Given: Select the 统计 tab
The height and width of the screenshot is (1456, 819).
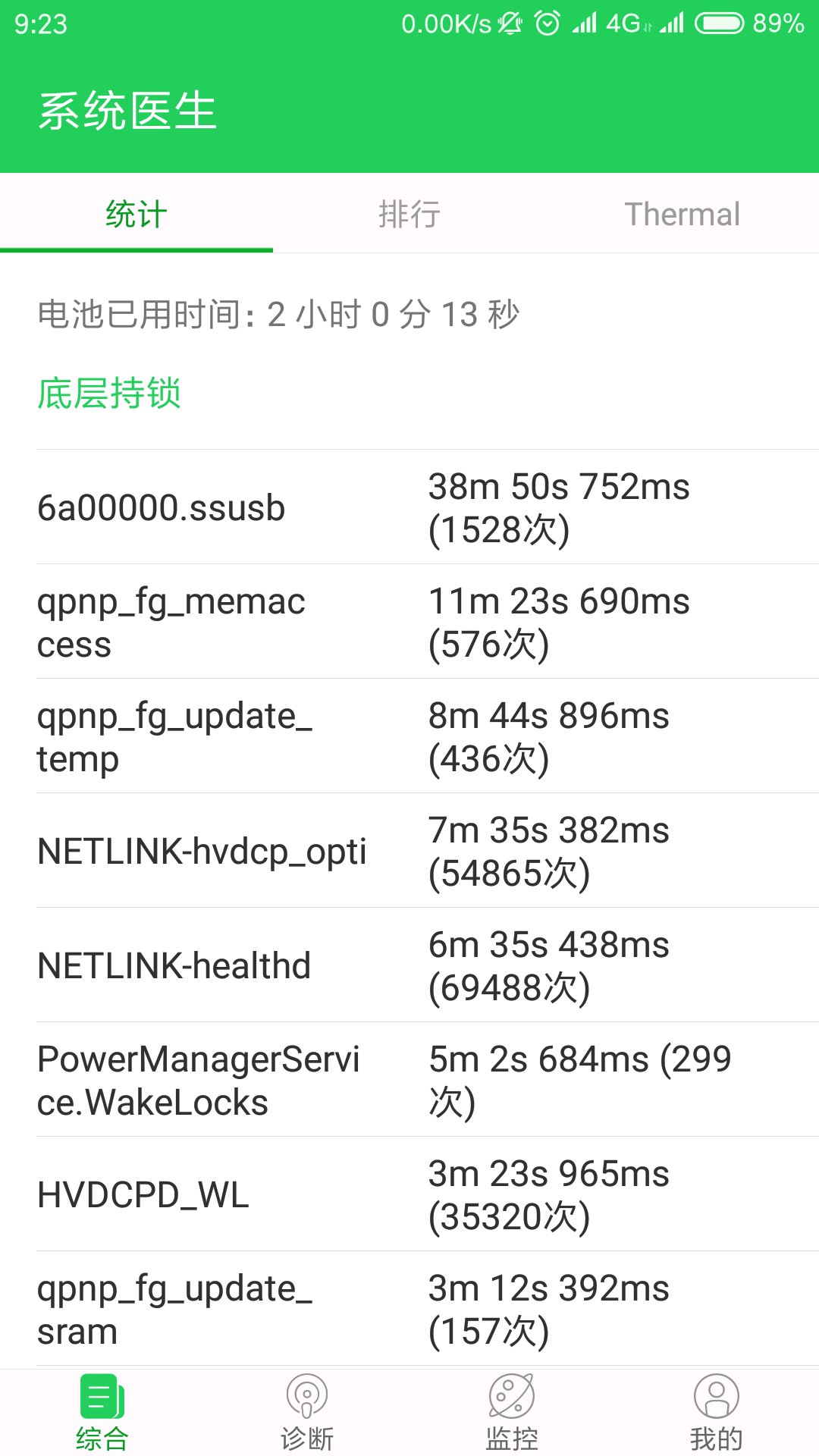Looking at the screenshot, I should [136, 214].
